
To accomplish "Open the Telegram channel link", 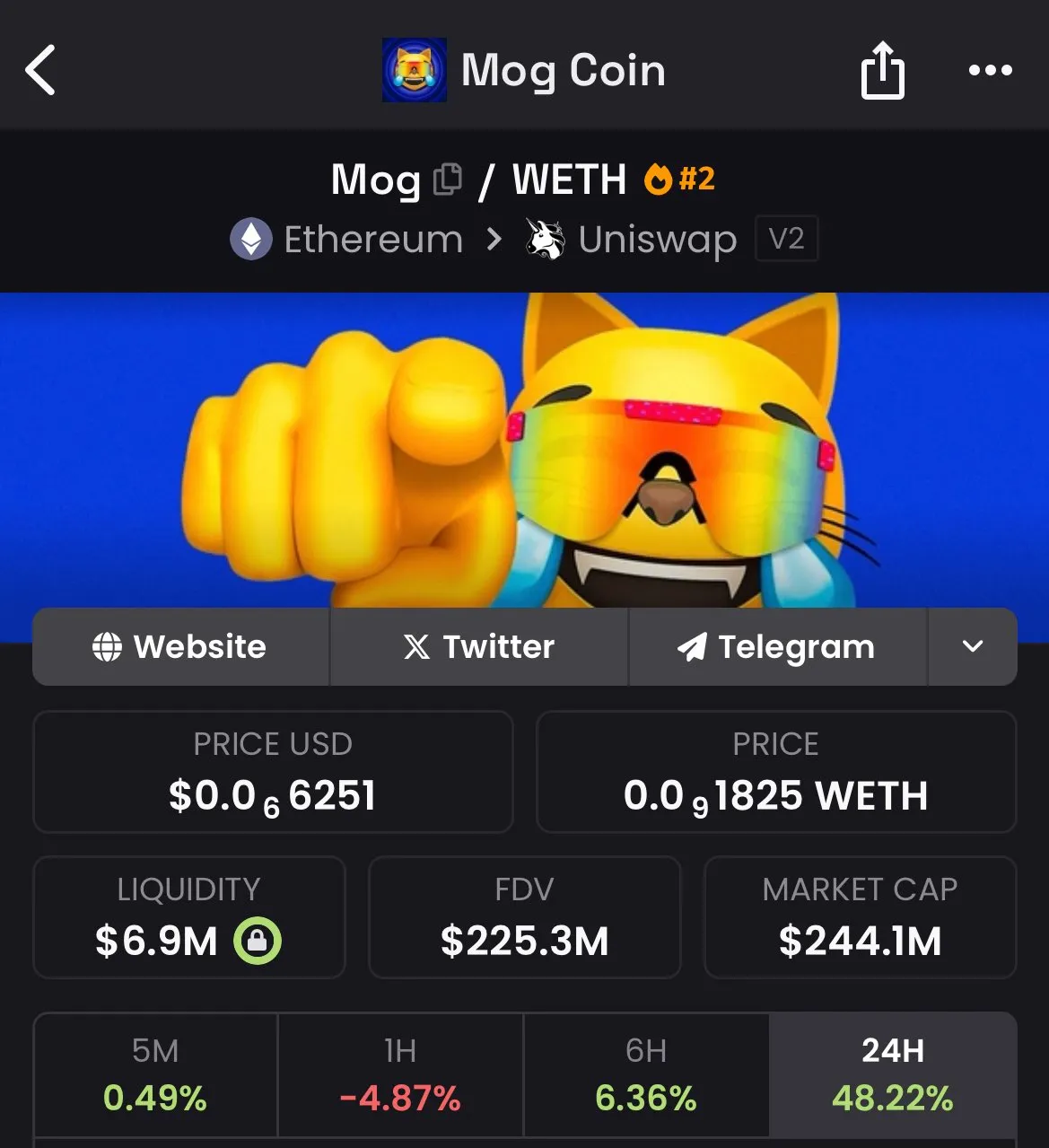I will pyautogui.click(x=777, y=646).
